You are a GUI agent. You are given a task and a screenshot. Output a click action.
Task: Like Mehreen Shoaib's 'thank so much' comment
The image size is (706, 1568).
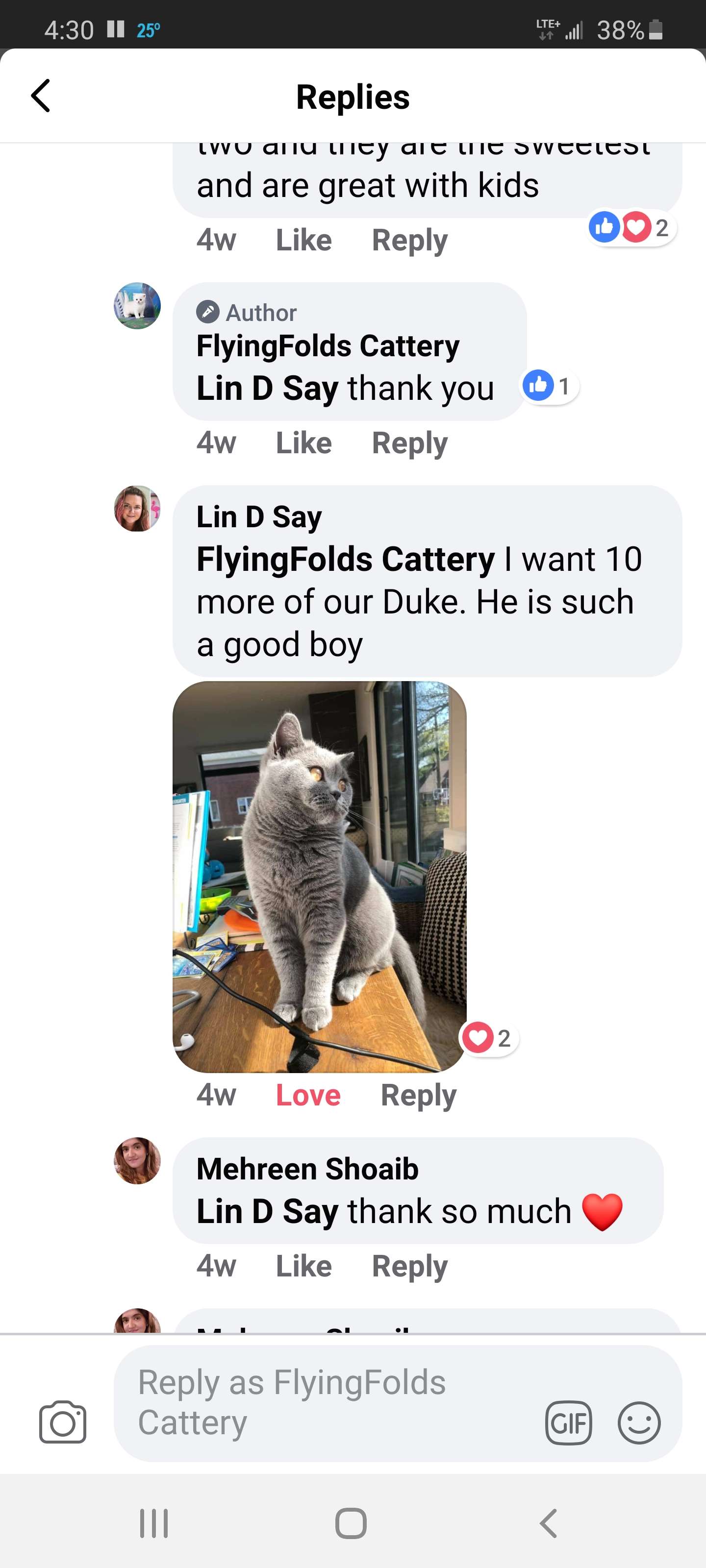click(303, 1267)
